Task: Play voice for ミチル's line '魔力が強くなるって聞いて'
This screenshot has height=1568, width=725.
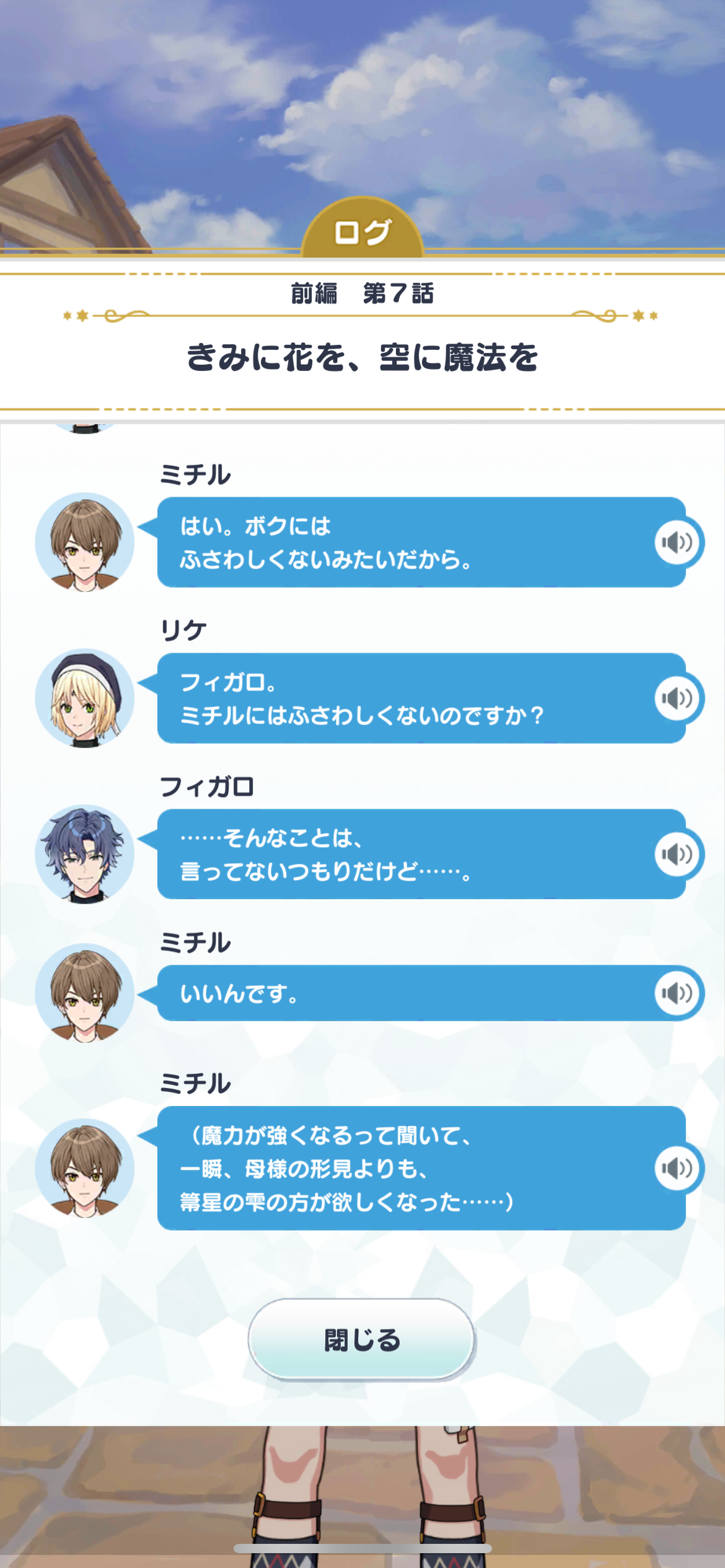Action: pyautogui.click(x=677, y=1168)
